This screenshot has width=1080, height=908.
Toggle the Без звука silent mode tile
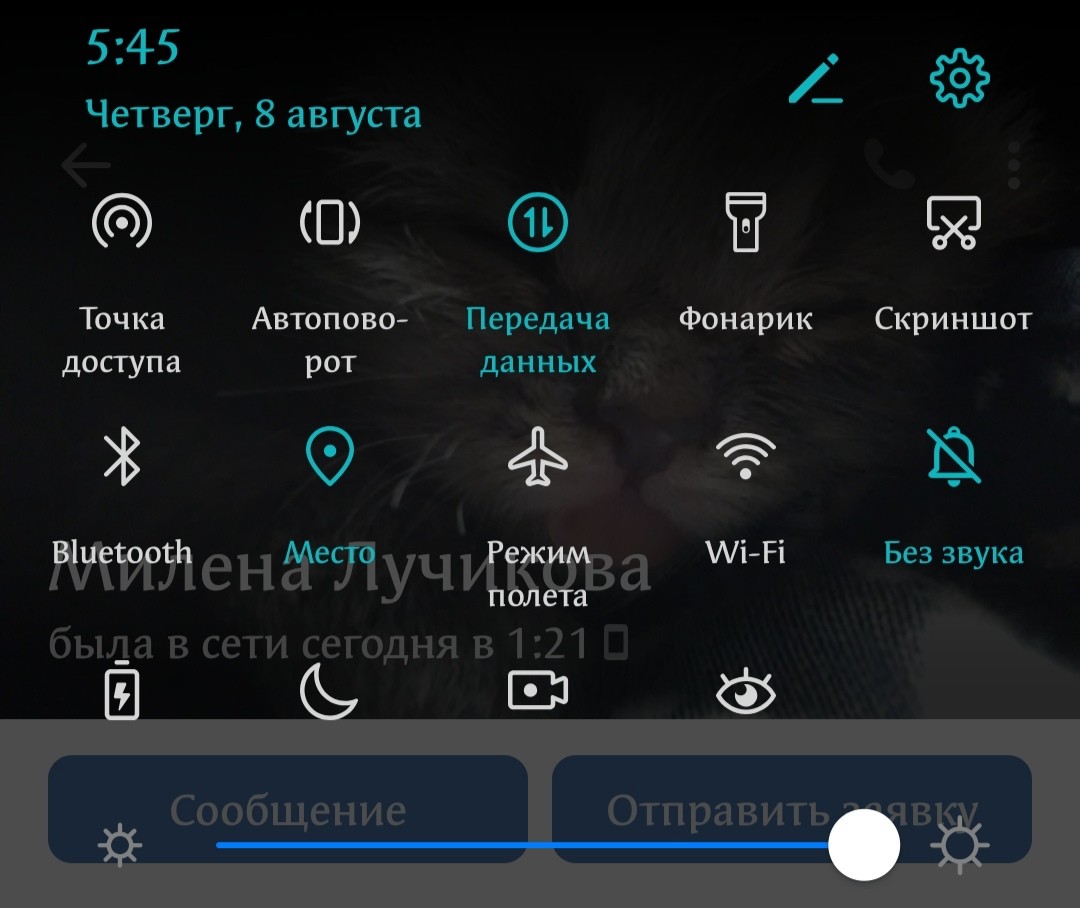pos(953,457)
